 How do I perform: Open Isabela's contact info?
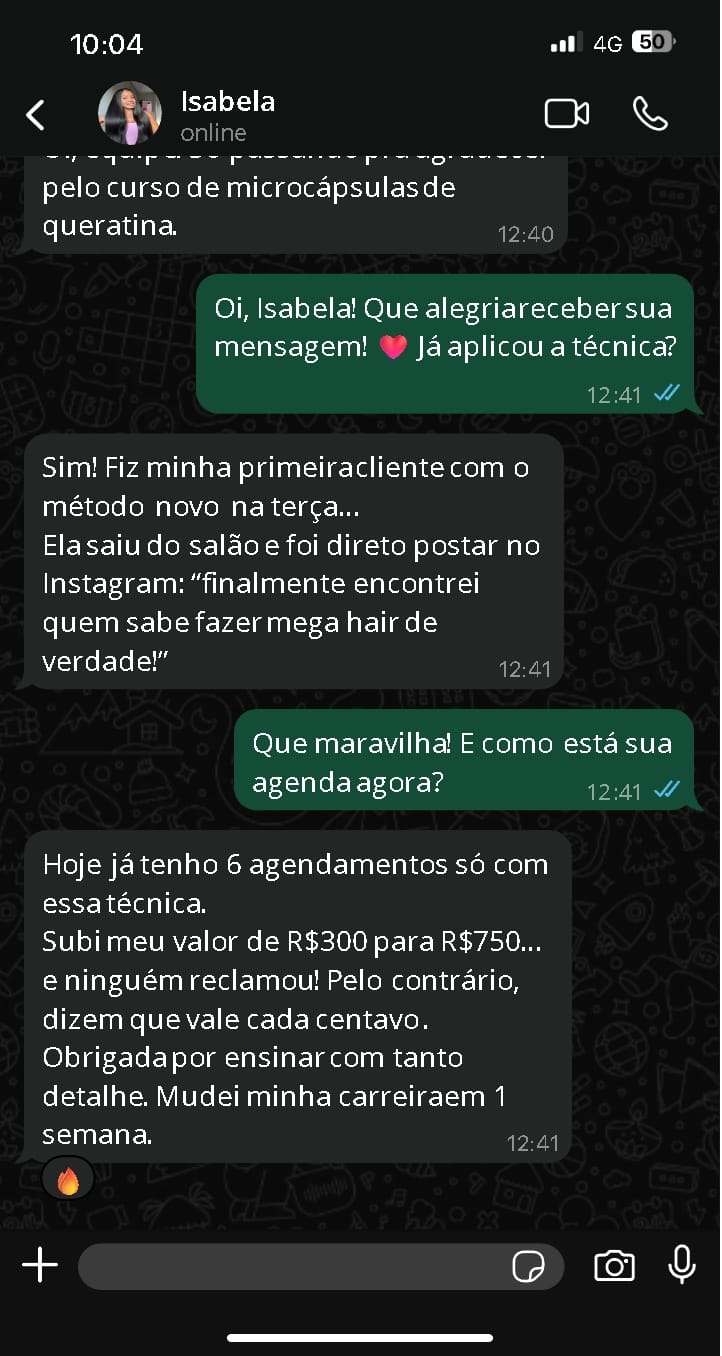(x=227, y=115)
